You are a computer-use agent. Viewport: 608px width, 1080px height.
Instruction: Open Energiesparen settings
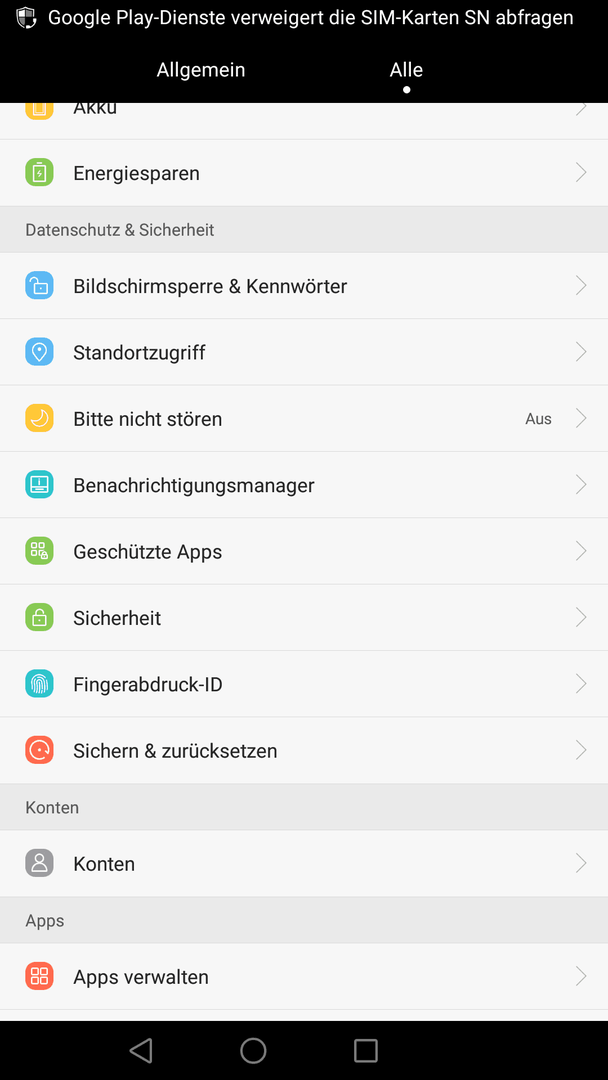(304, 173)
